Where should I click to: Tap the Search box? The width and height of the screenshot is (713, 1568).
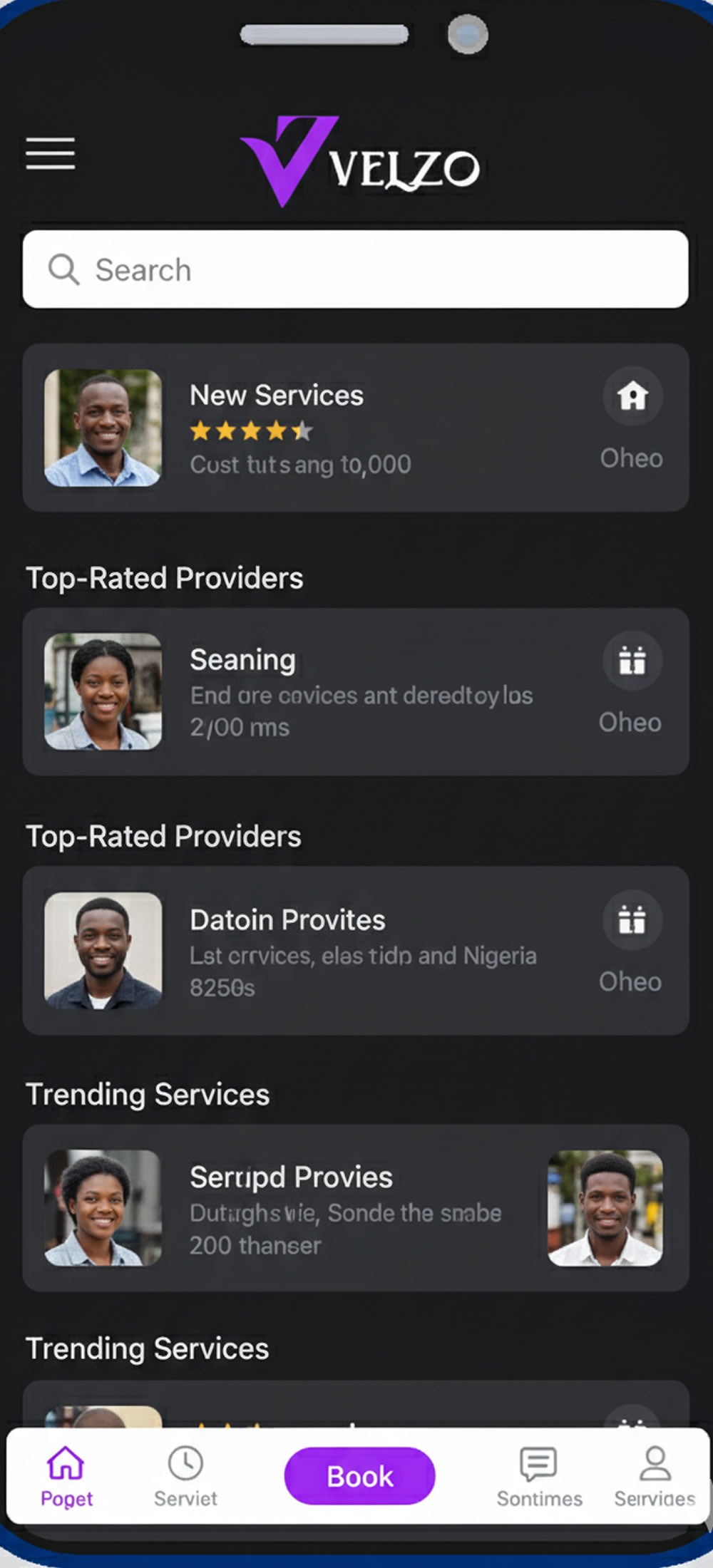pos(355,269)
